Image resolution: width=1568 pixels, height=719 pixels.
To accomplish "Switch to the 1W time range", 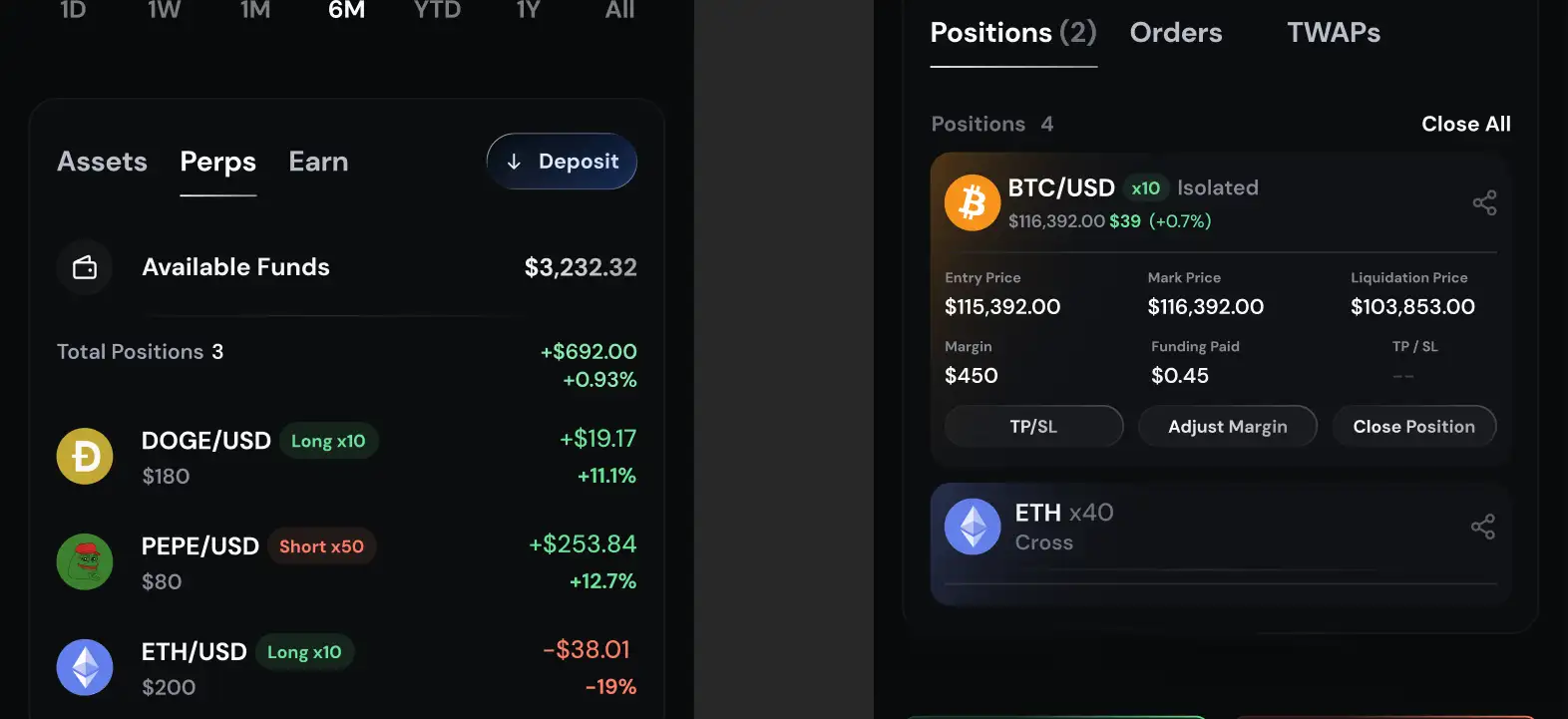I will coord(164,10).
